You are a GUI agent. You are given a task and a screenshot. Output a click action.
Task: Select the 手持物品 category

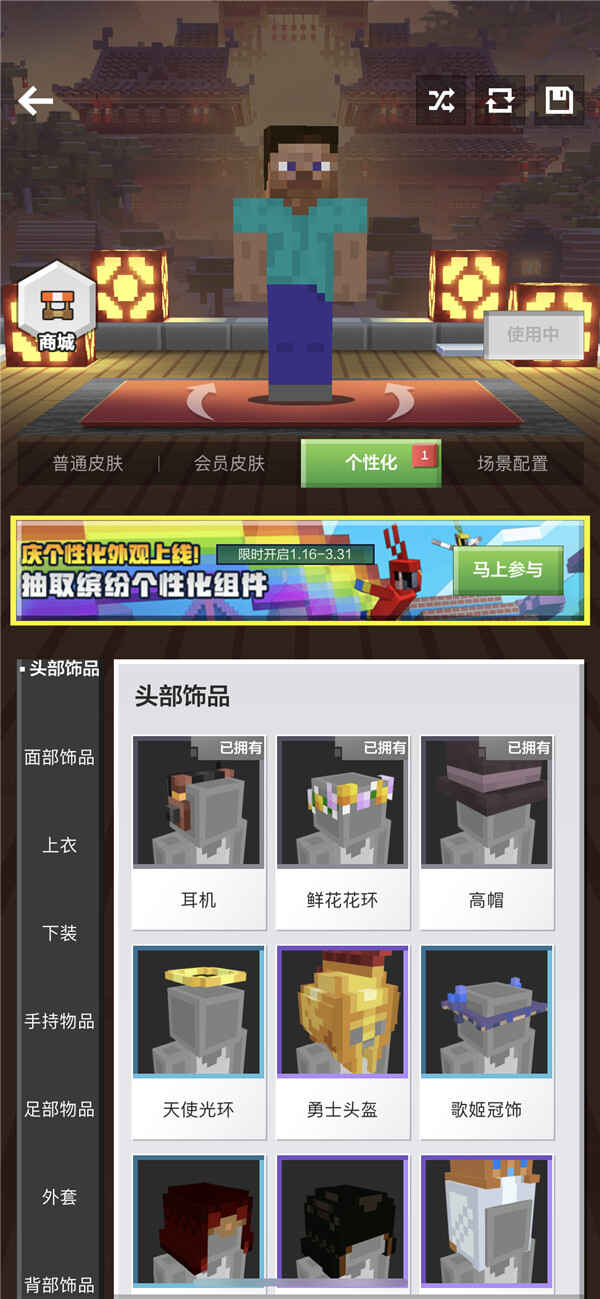click(x=59, y=1021)
